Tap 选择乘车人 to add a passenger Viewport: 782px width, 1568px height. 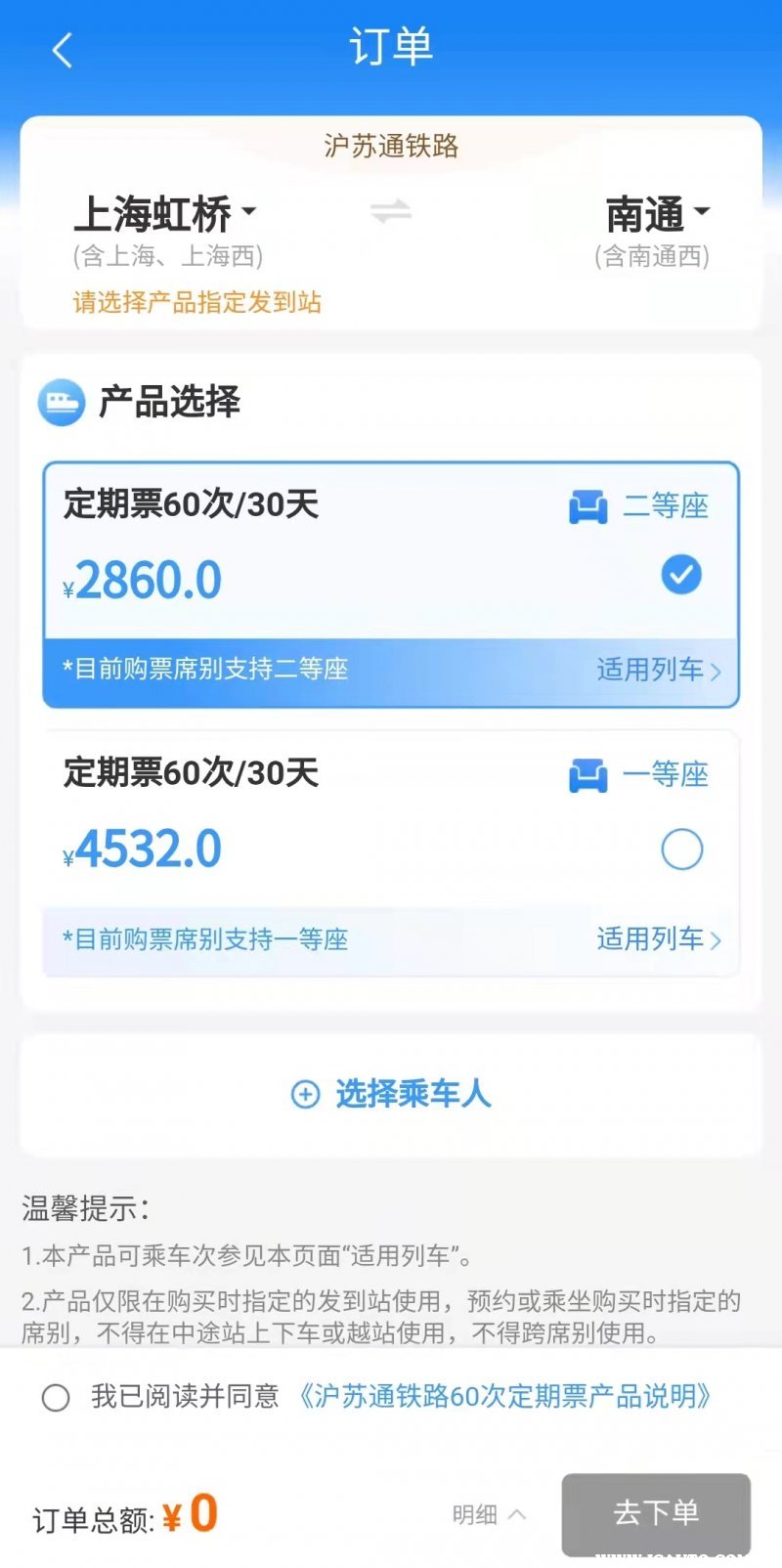tap(391, 1094)
